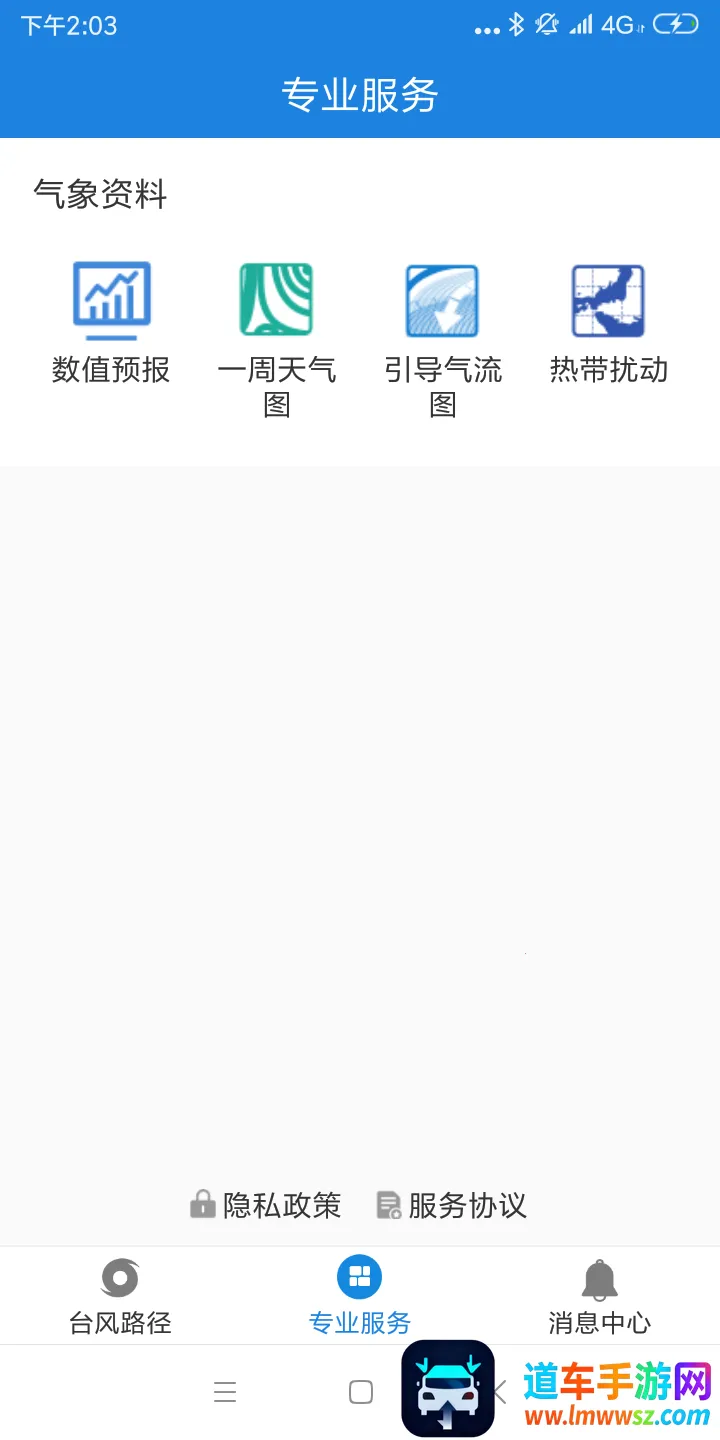Tap the 道车手游网 car app icon
The width and height of the screenshot is (720, 1440).
point(447,1391)
